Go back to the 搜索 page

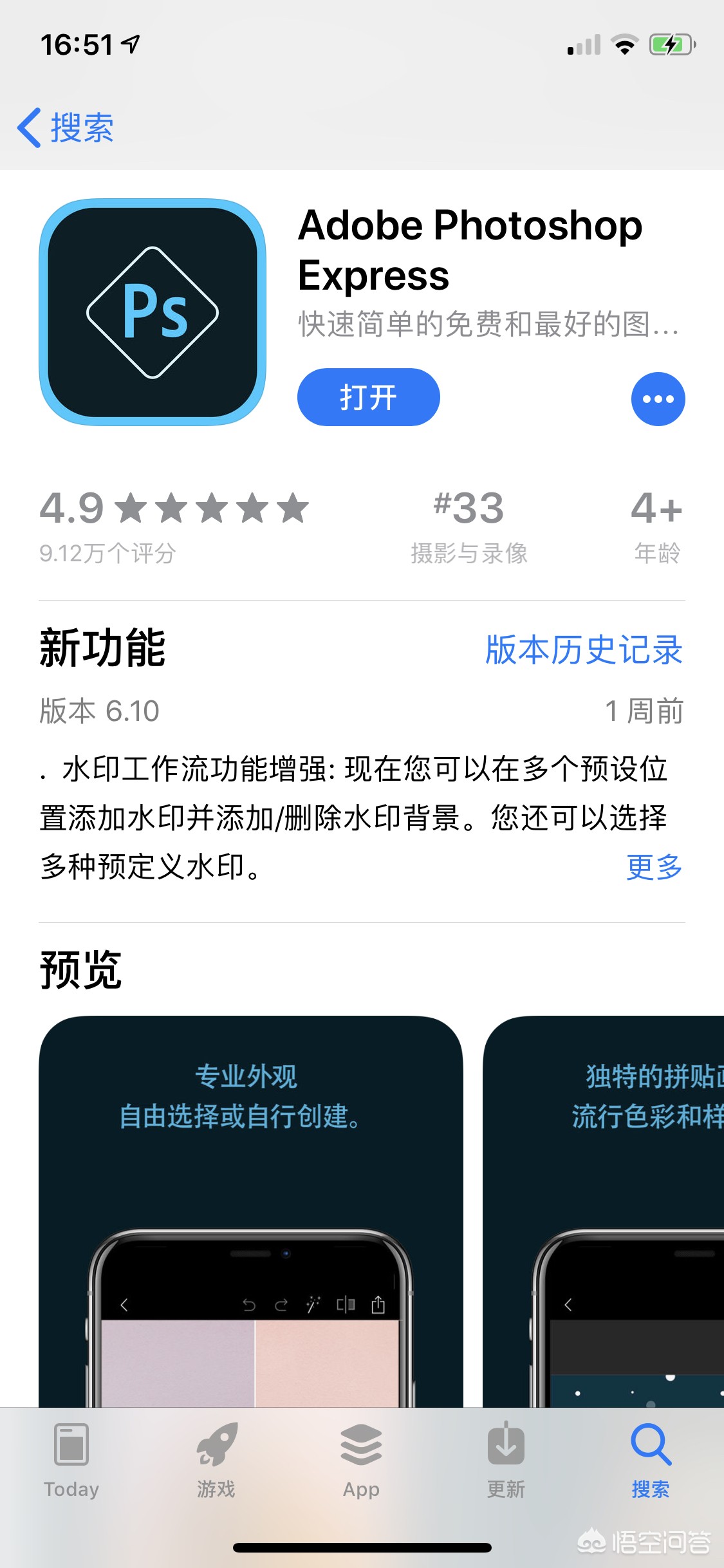[x=66, y=127]
